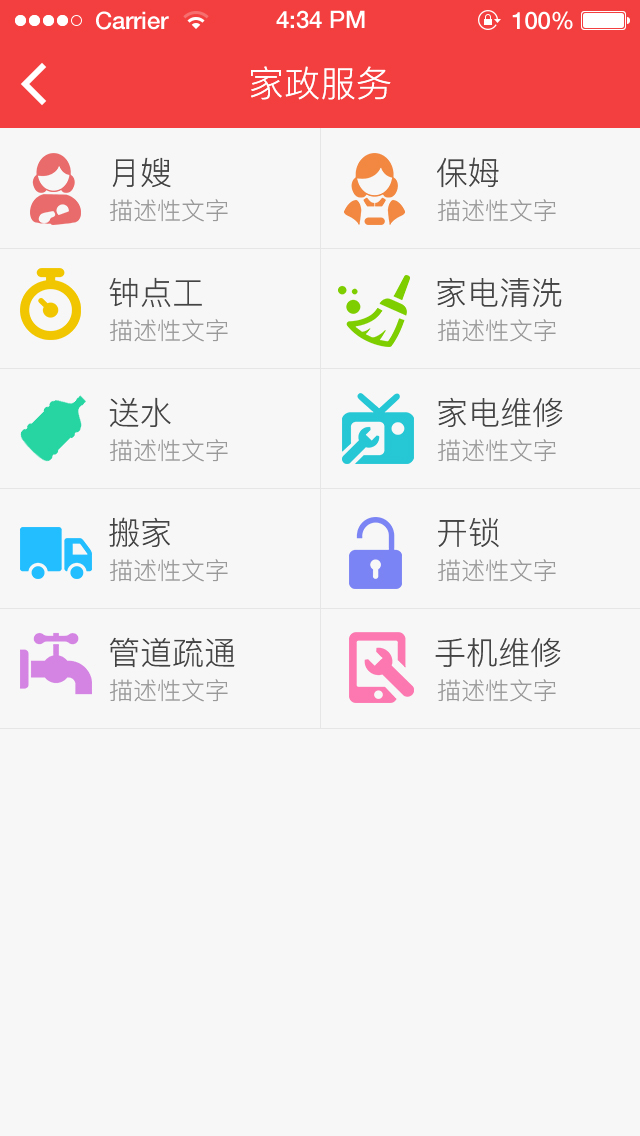
Task: Select the 保姆 service
Action: coord(480,188)
